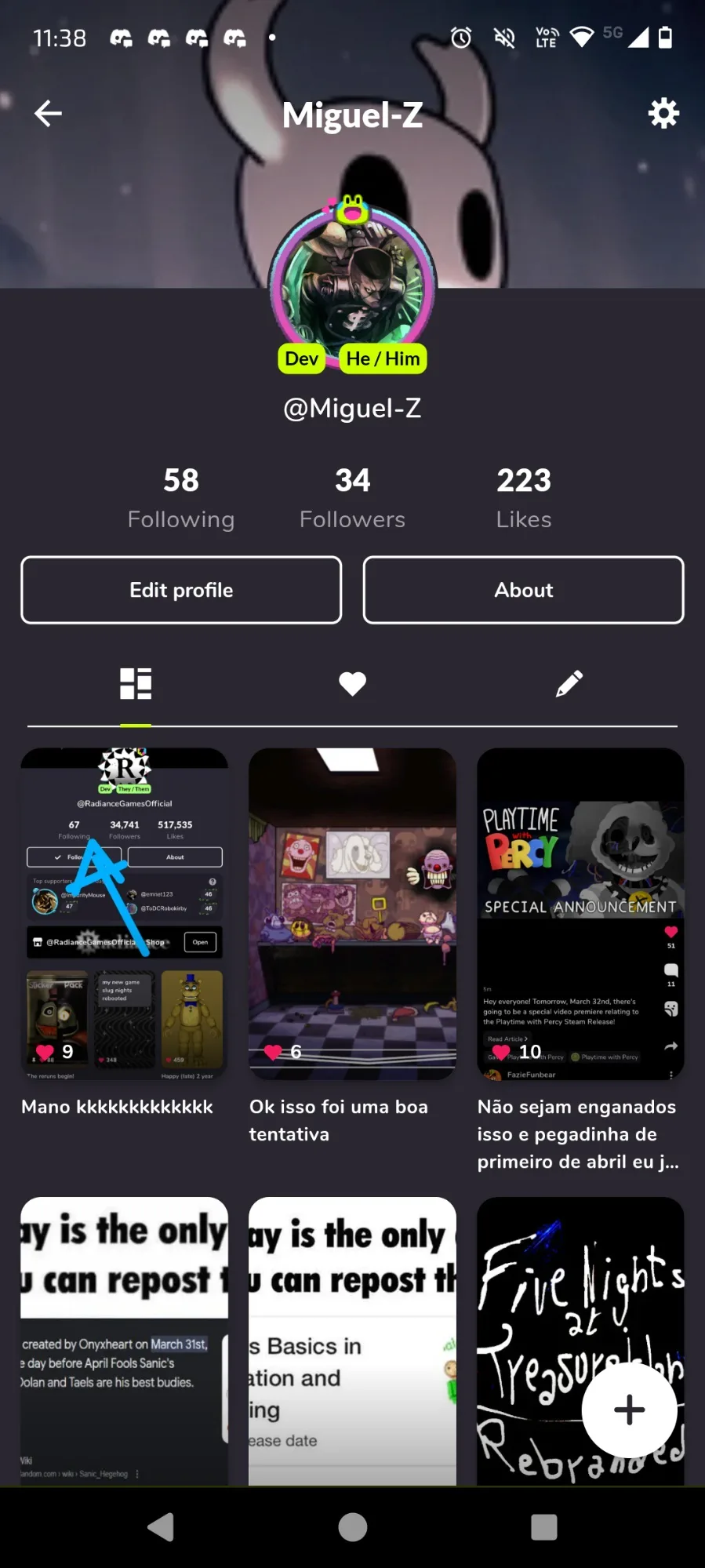
Task: Tap the Edit profile button
Action: coord(181,590)
